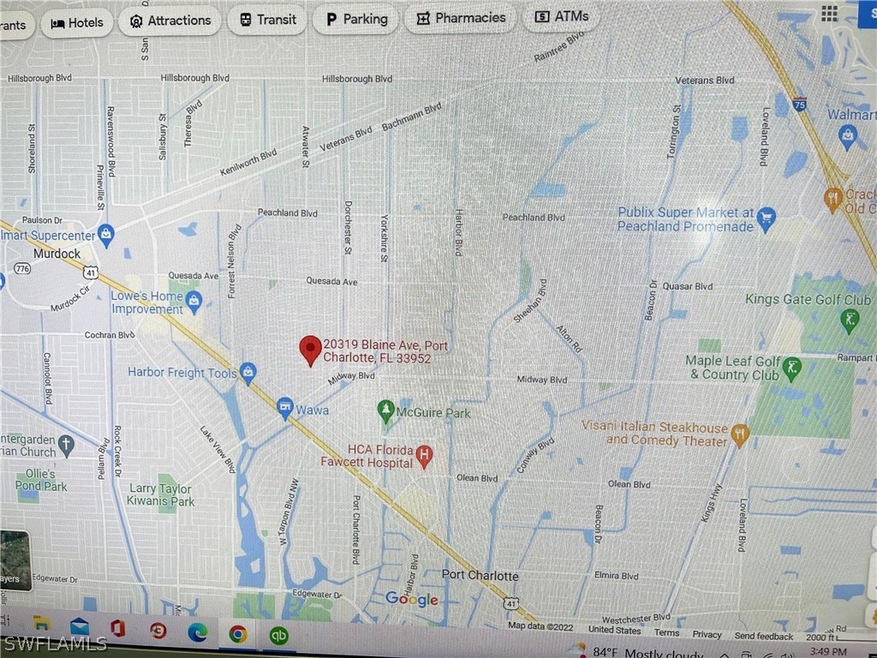Open the Privacy link
Image resolution: width=877 pixels, height=658 pixels.
click(x=707, y=634)
